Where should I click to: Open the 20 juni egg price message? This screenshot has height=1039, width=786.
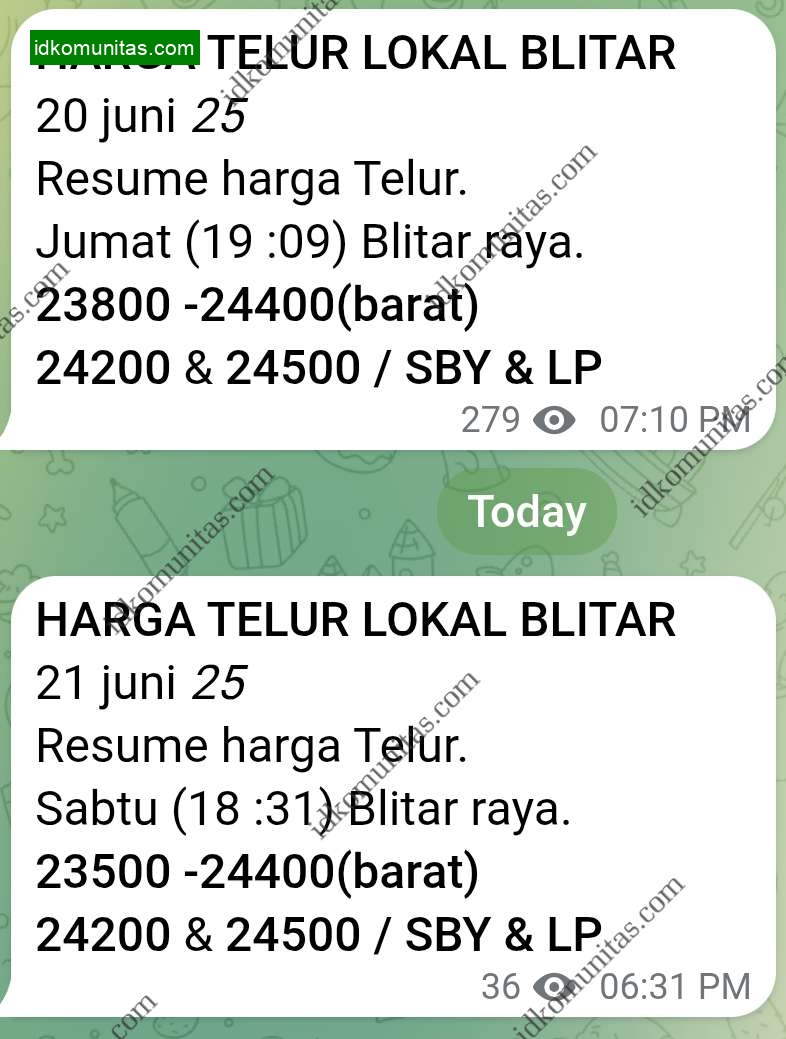coord(390,230)
